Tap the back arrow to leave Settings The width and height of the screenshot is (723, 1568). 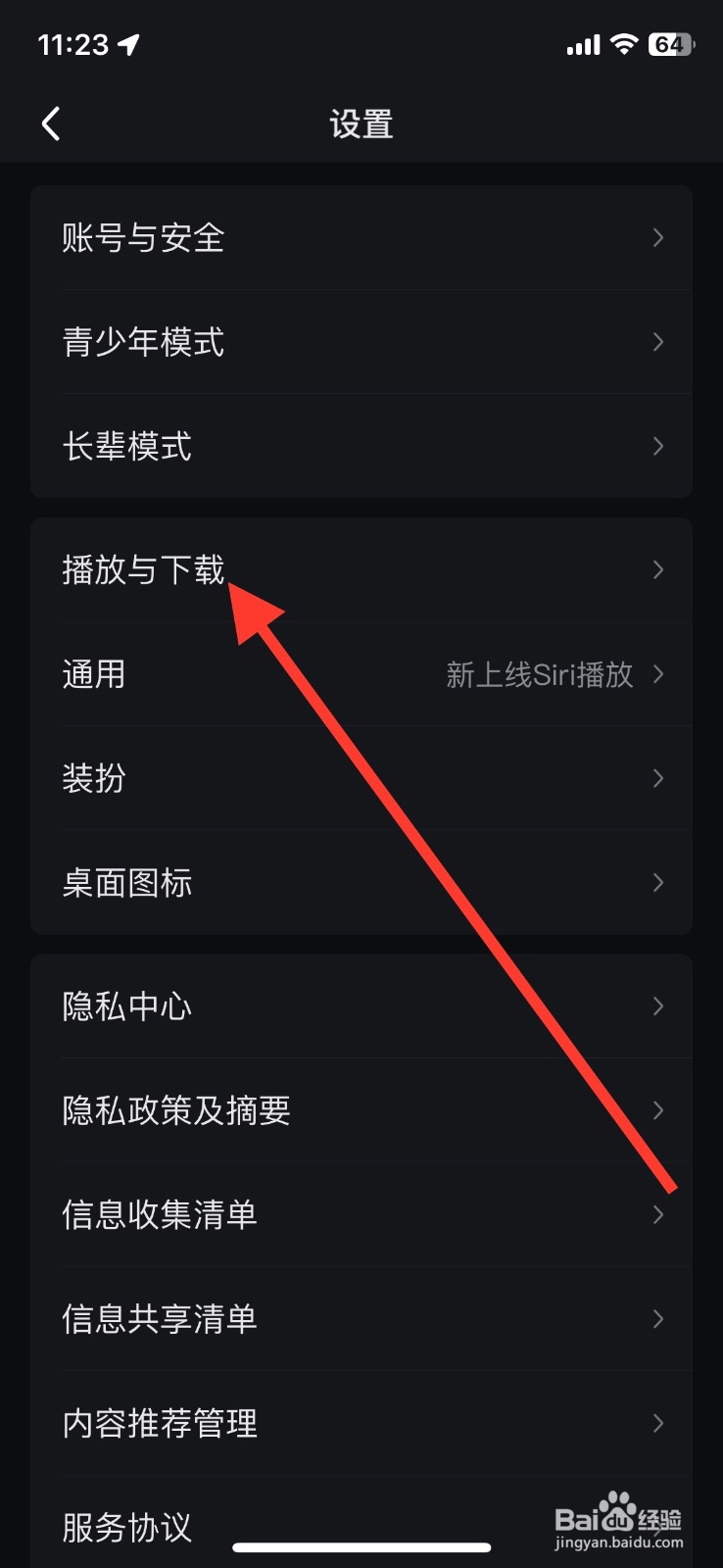(50, 123)
